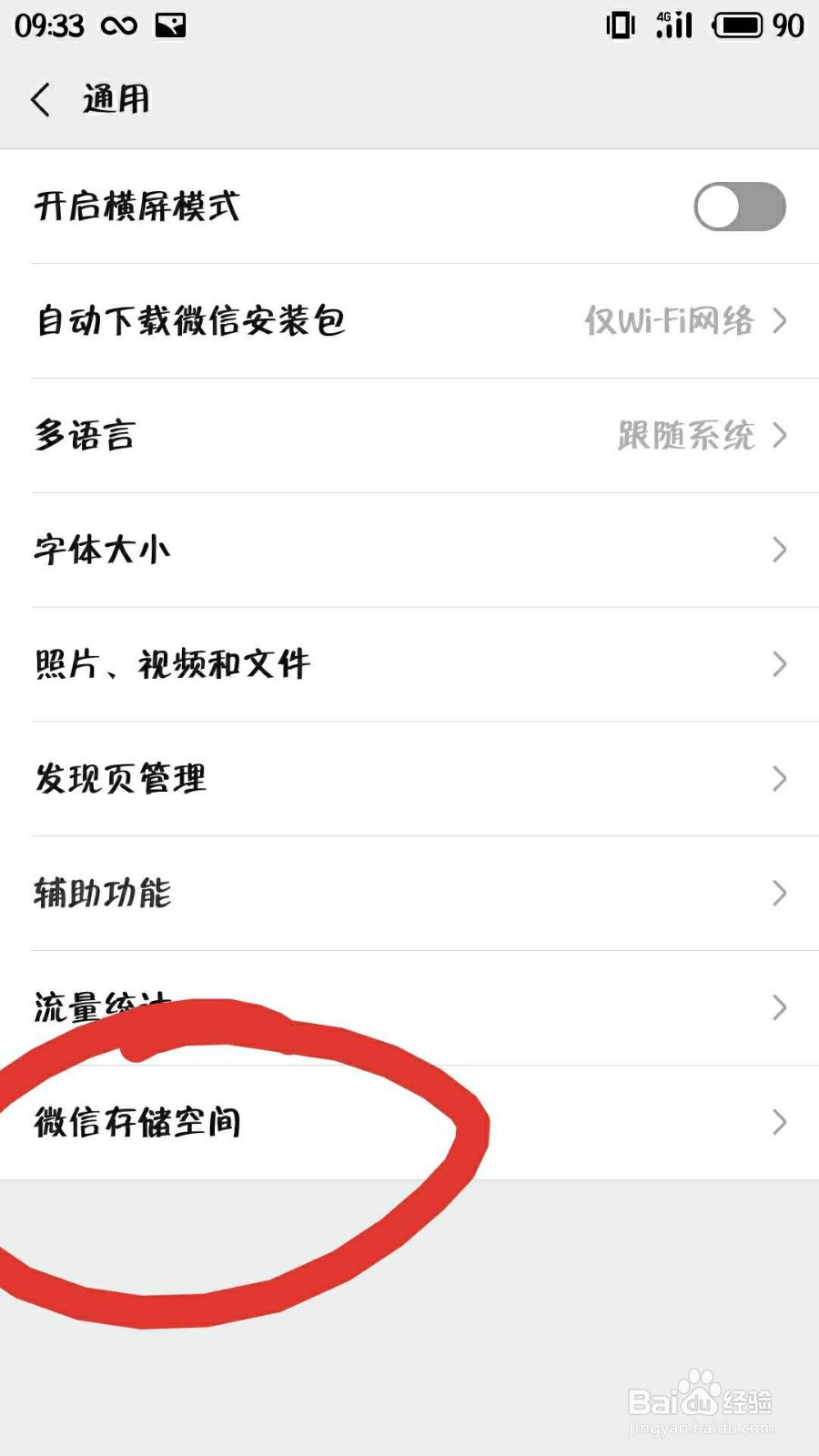The height and width of the screenshot is (1456, 819).
Task: Tap the screenshot notification icon in status bar
Action: 168,25
